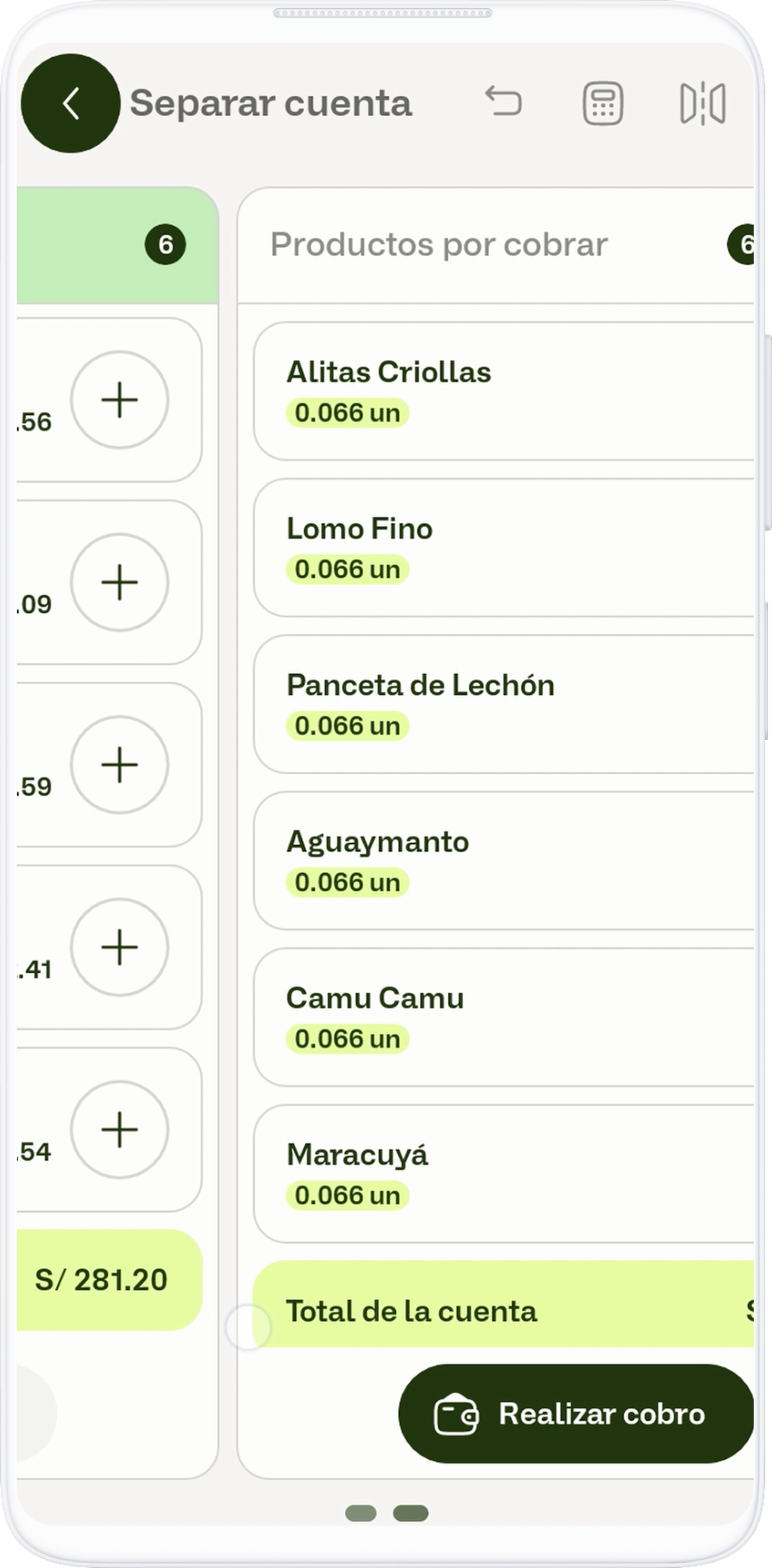Add the item priced ending .54
772x1568 pixels.
pos(120,1129)
